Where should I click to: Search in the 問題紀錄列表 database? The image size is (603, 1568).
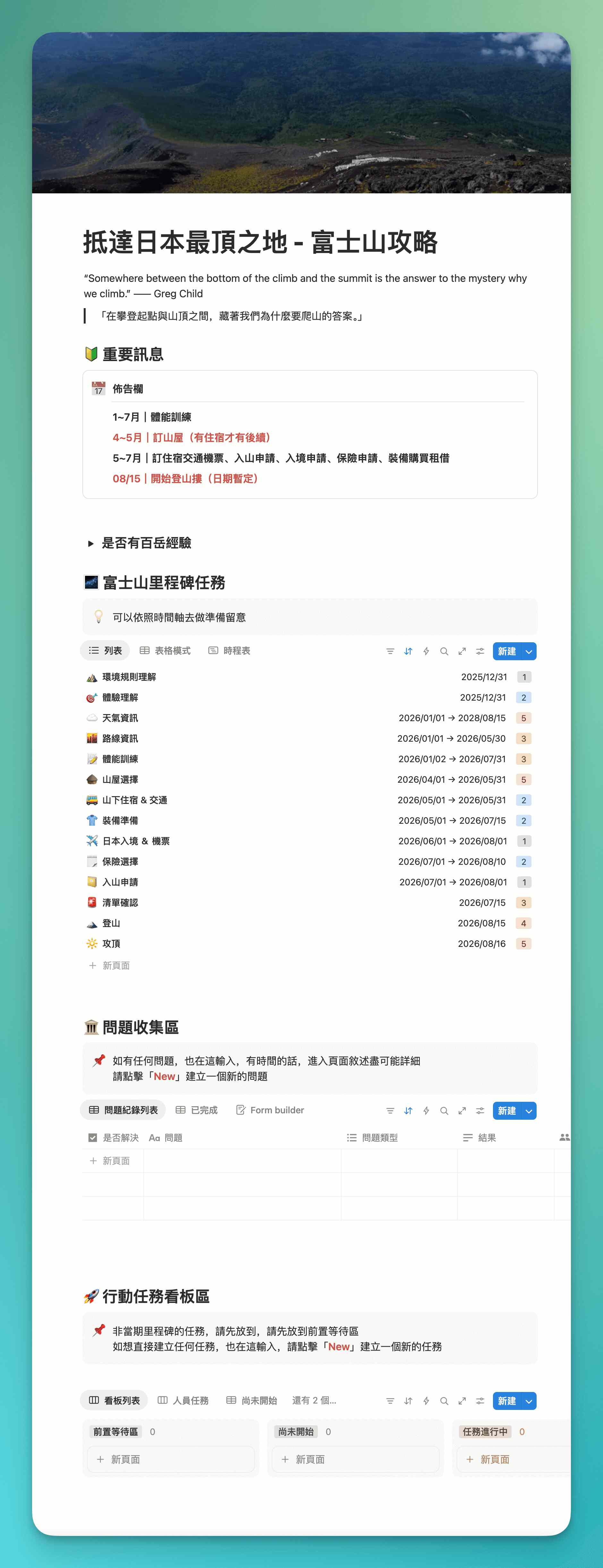(x=444, y=1111)
